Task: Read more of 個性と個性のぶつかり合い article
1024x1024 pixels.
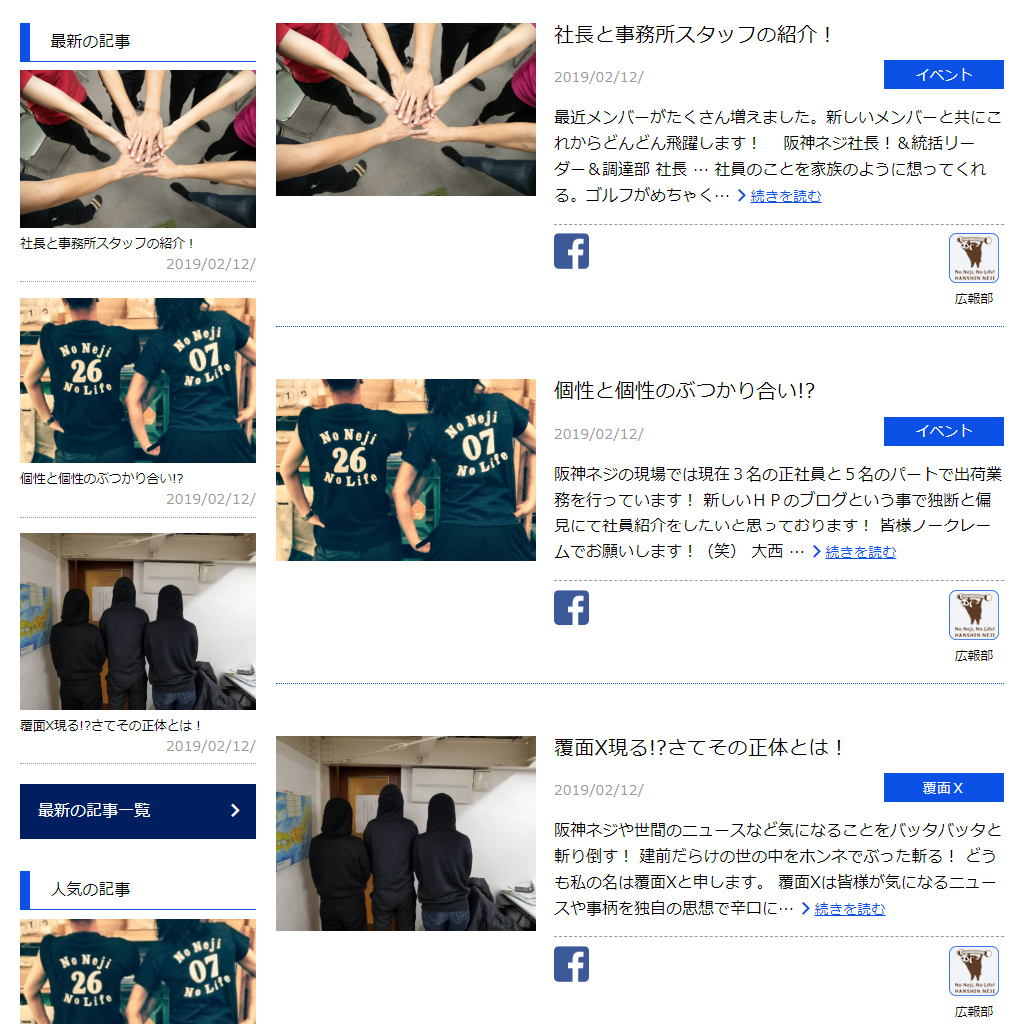Action: (x=860, y=552)
